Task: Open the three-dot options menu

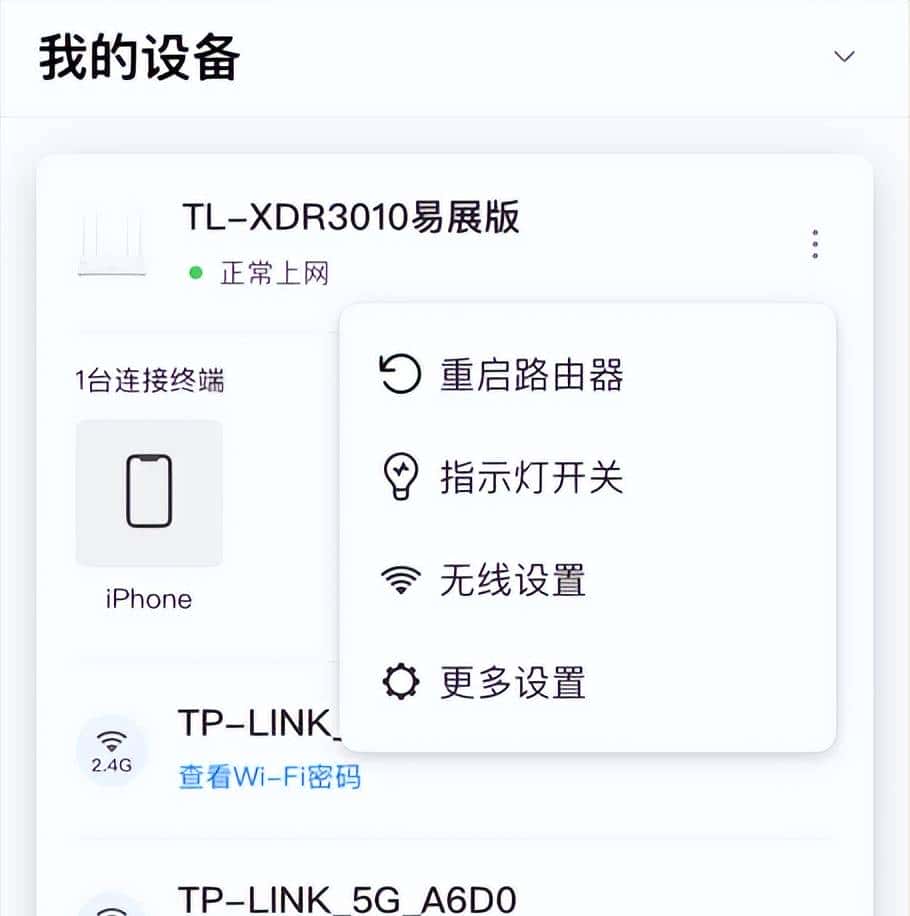Action: pyautogui.click(x=815, y=243)
